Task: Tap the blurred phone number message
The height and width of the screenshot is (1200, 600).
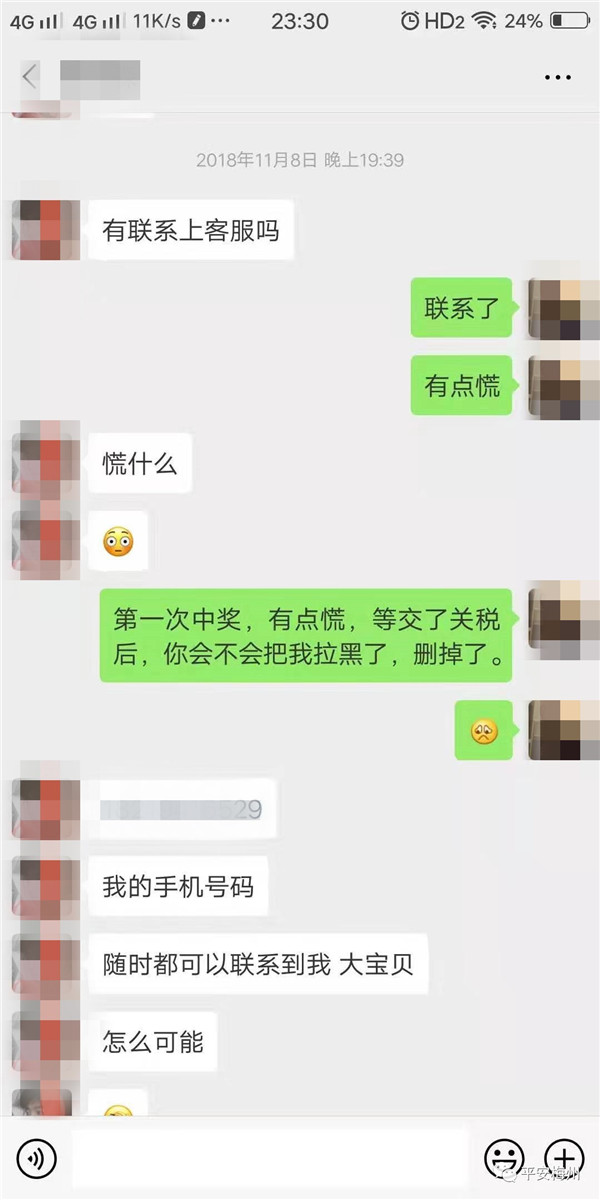Action: [182, 809]
